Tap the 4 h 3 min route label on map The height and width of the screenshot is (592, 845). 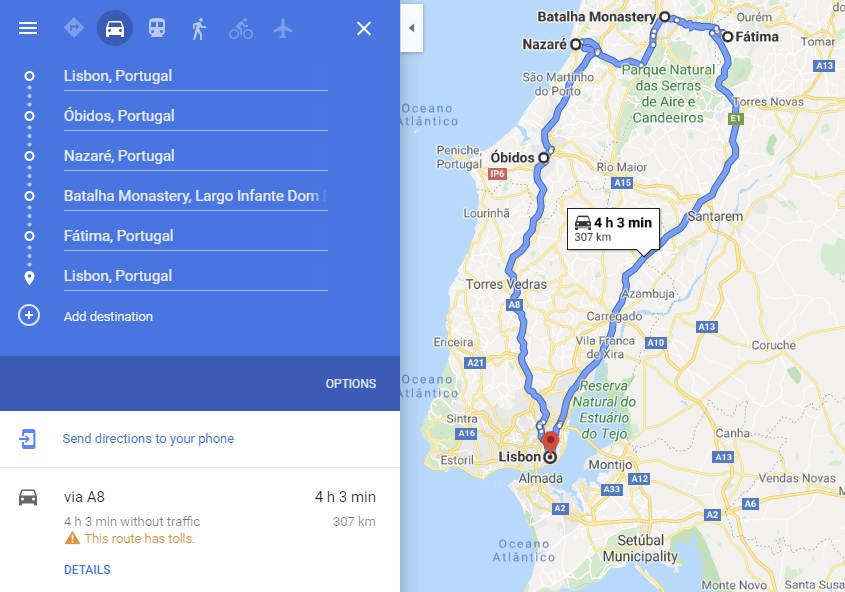tap(613, 229)
